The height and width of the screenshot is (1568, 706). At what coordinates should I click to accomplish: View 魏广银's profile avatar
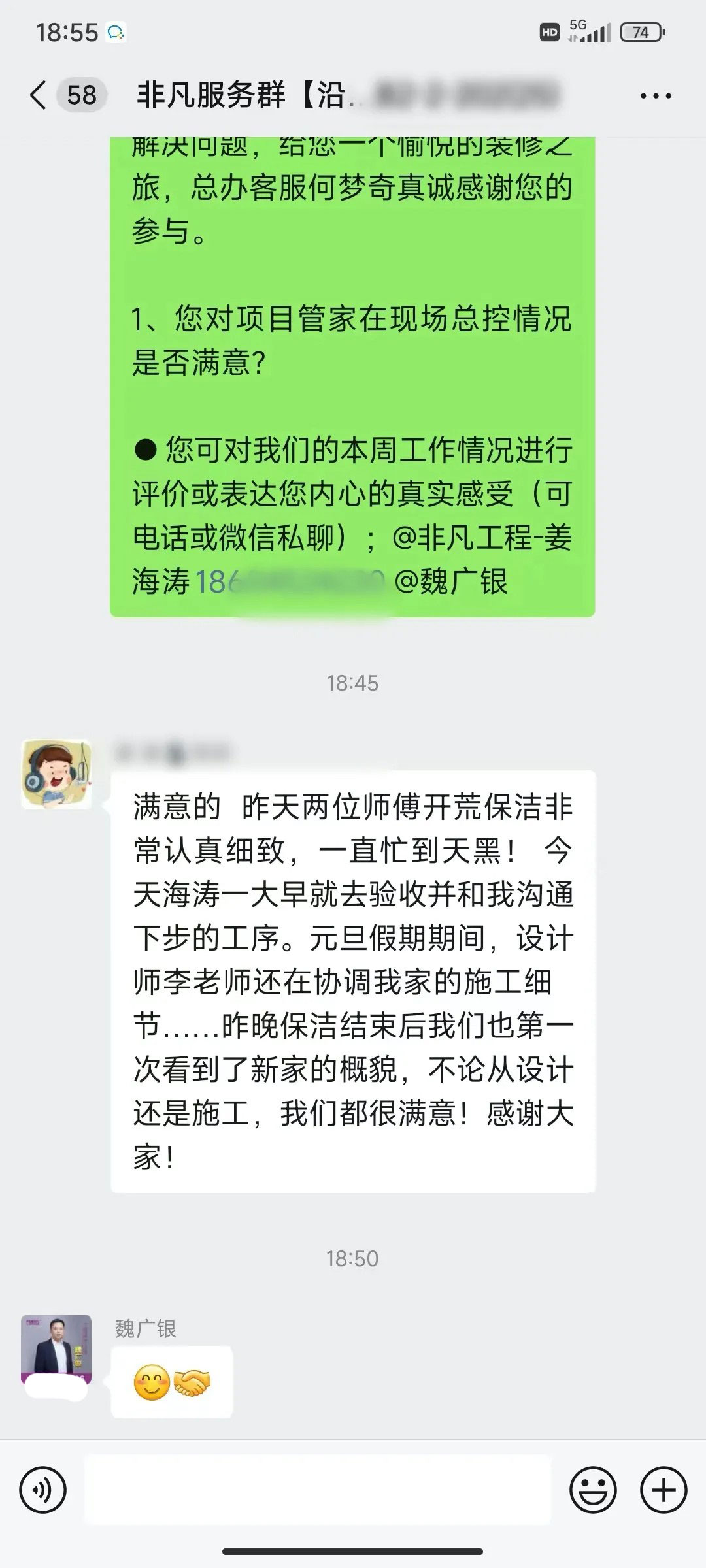[56, 1349]
